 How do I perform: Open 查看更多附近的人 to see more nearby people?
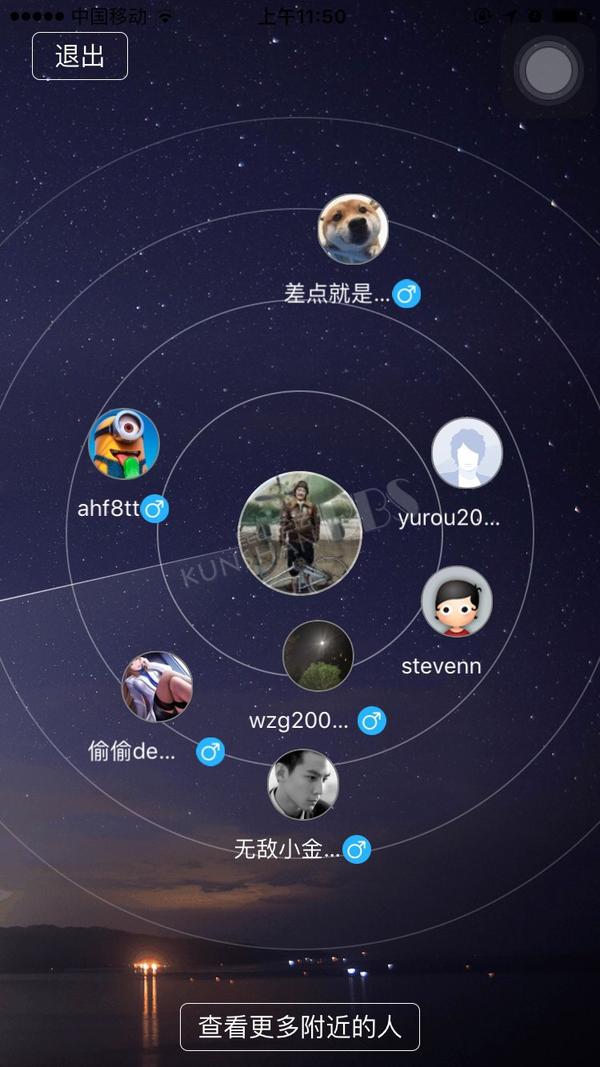[x=299, y=1026]
